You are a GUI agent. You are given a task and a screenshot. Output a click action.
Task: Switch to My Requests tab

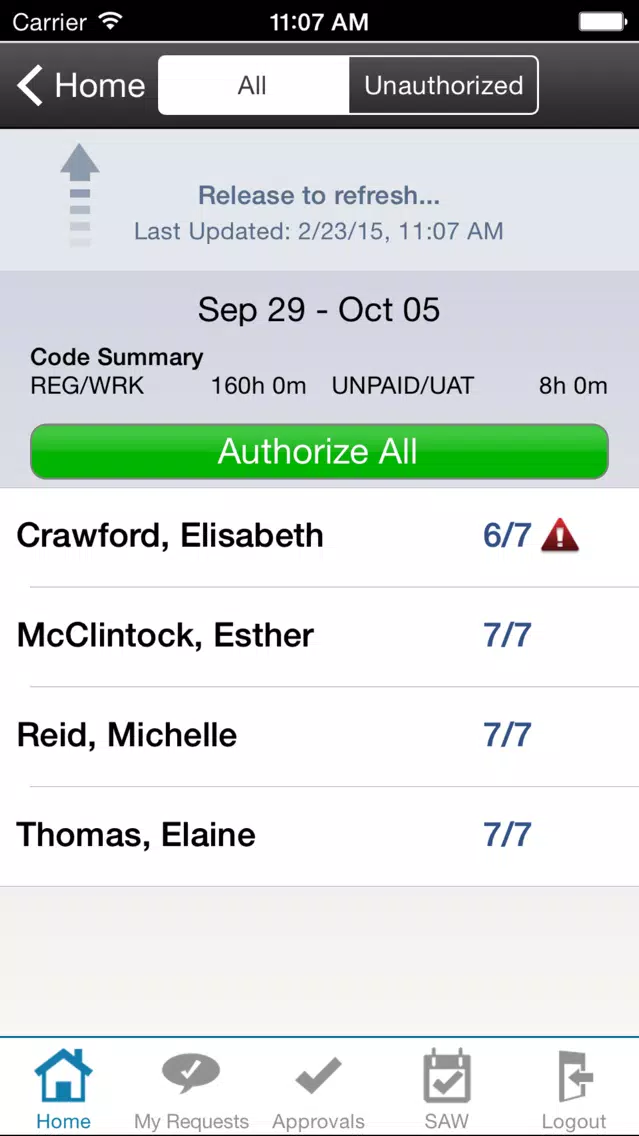tap(191, 1090)
